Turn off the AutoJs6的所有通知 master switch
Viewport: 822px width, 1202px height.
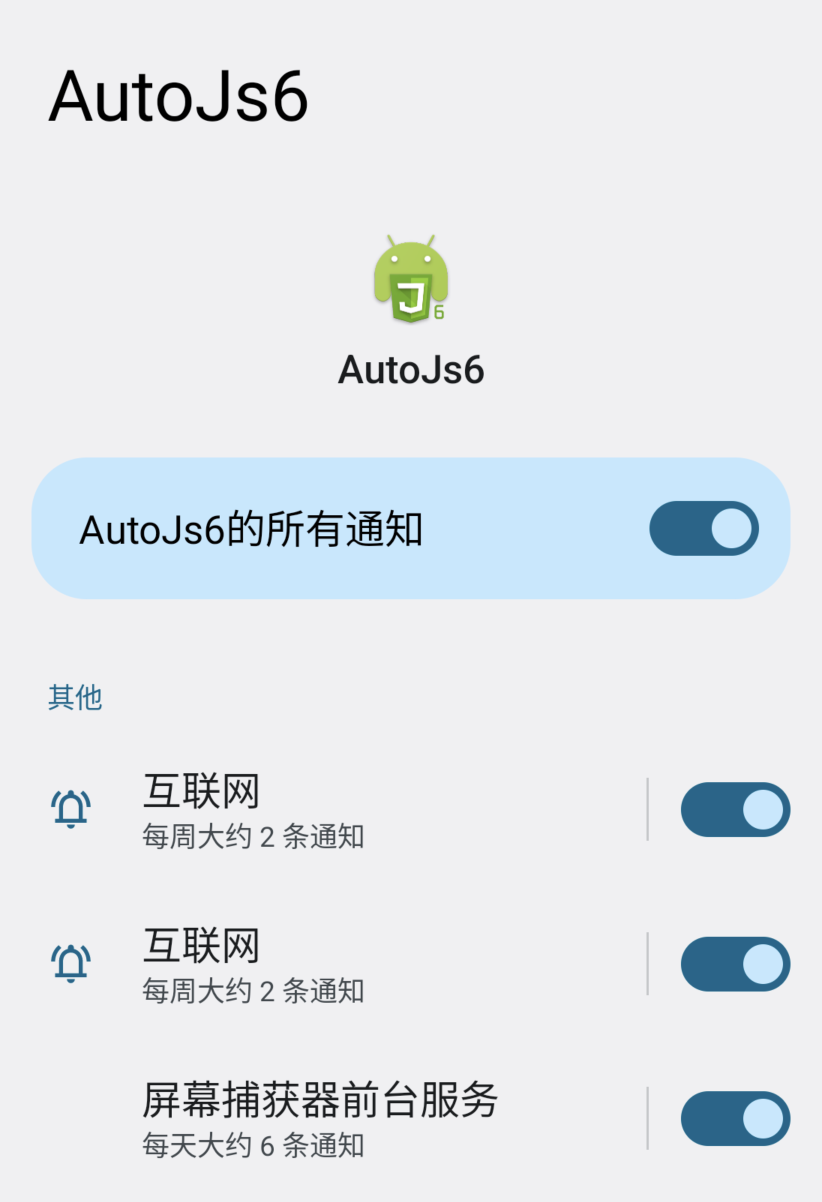(703, 528)
